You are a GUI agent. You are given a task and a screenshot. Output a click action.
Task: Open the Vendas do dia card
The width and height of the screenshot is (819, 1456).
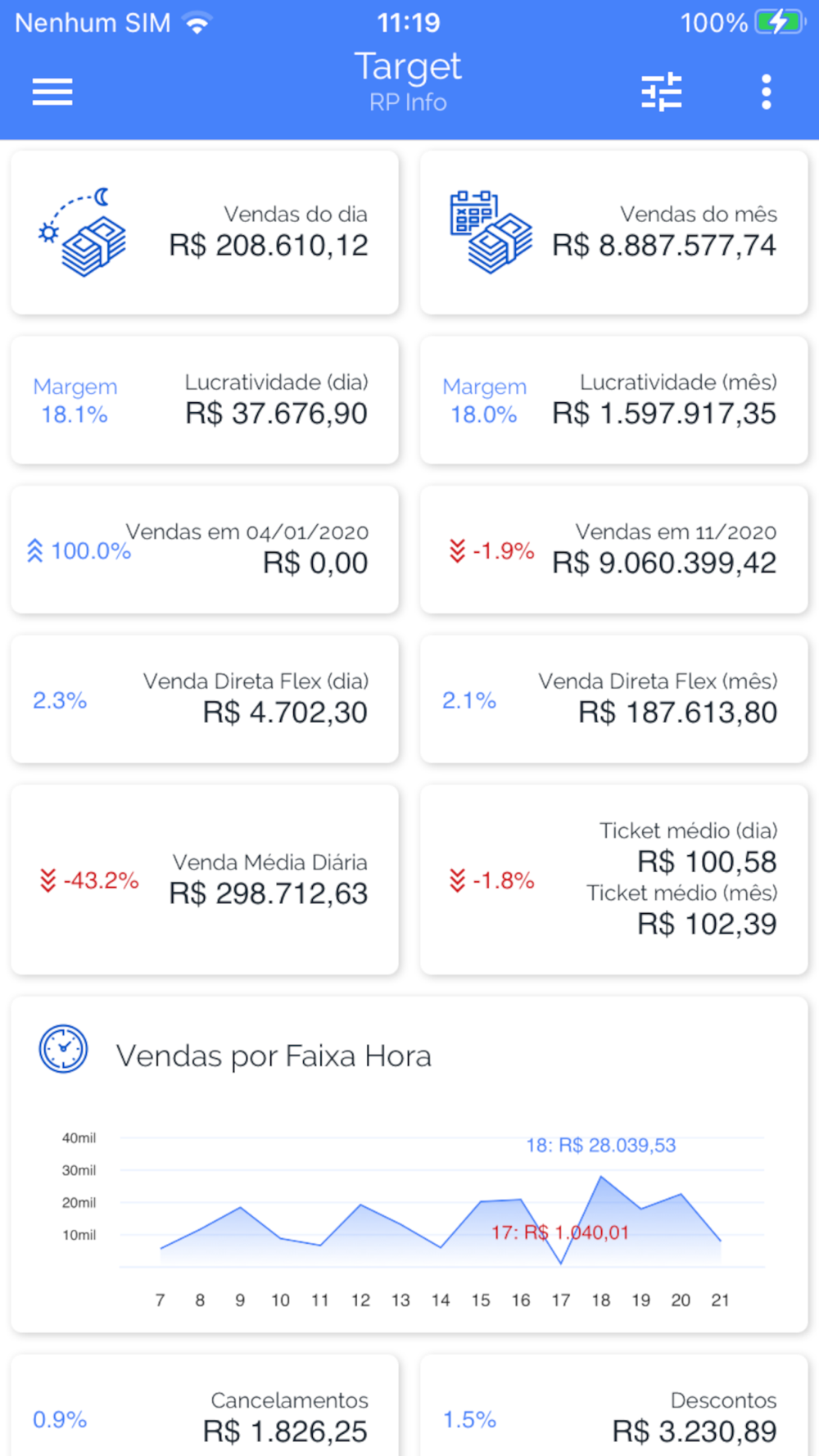pos(205,233)
